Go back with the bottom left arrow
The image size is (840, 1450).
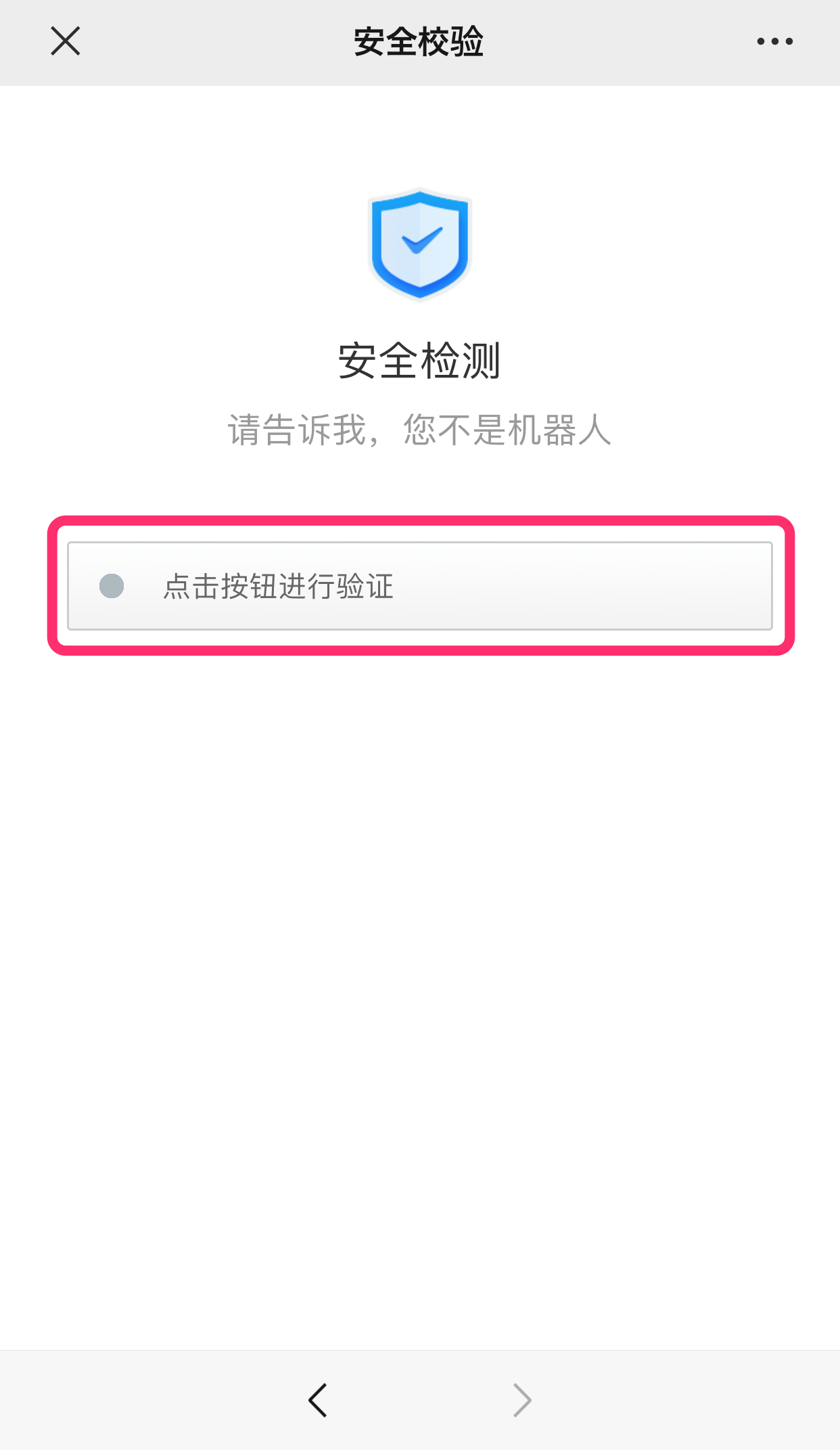(318, 1400)
